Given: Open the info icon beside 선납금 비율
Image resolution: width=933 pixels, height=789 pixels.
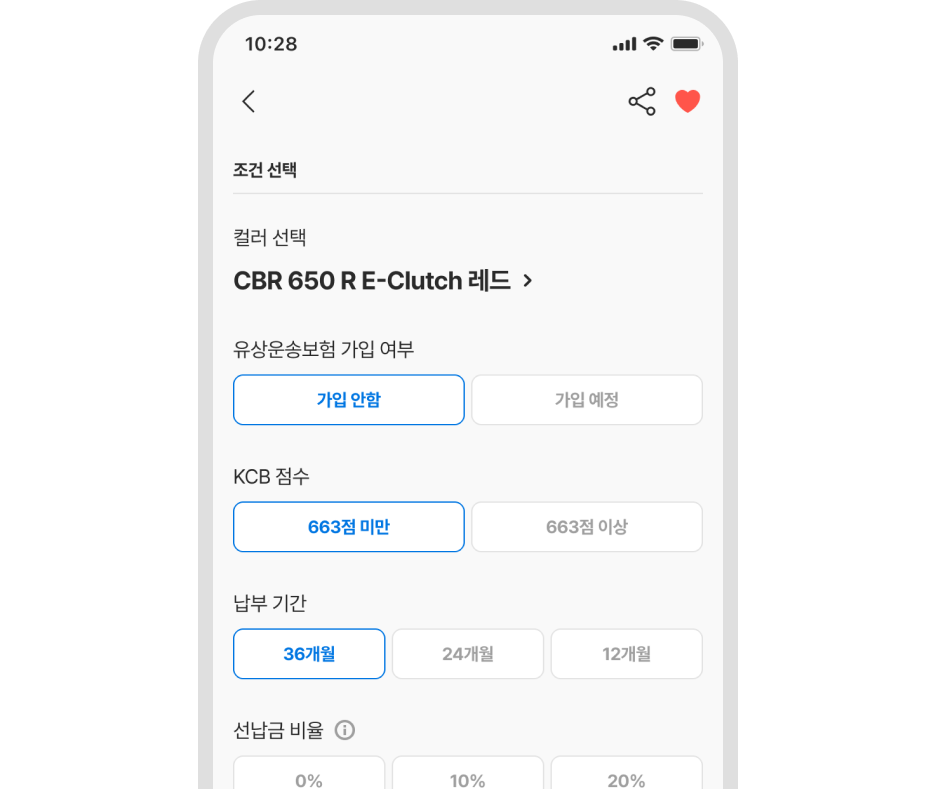Looking at the screenshot, I should pyautogui.click(x=345, y=730).
